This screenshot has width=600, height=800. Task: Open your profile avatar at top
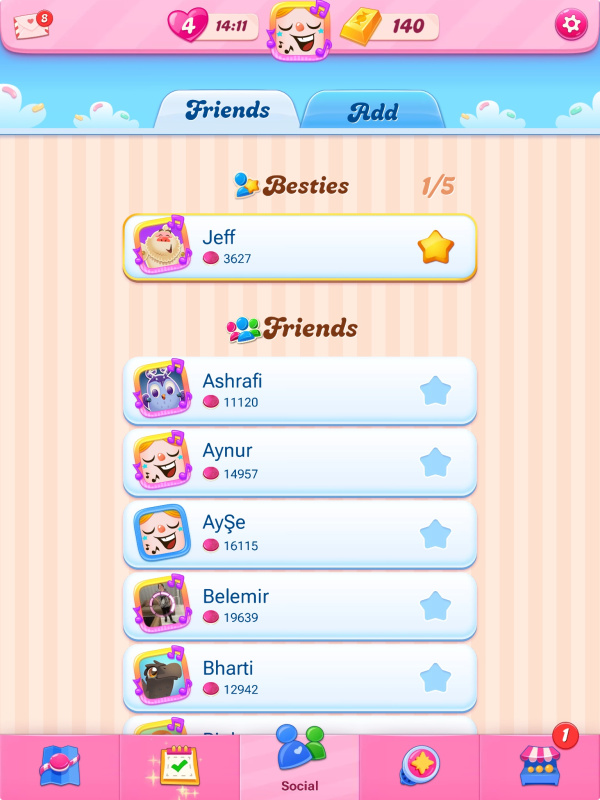point(300,30)
